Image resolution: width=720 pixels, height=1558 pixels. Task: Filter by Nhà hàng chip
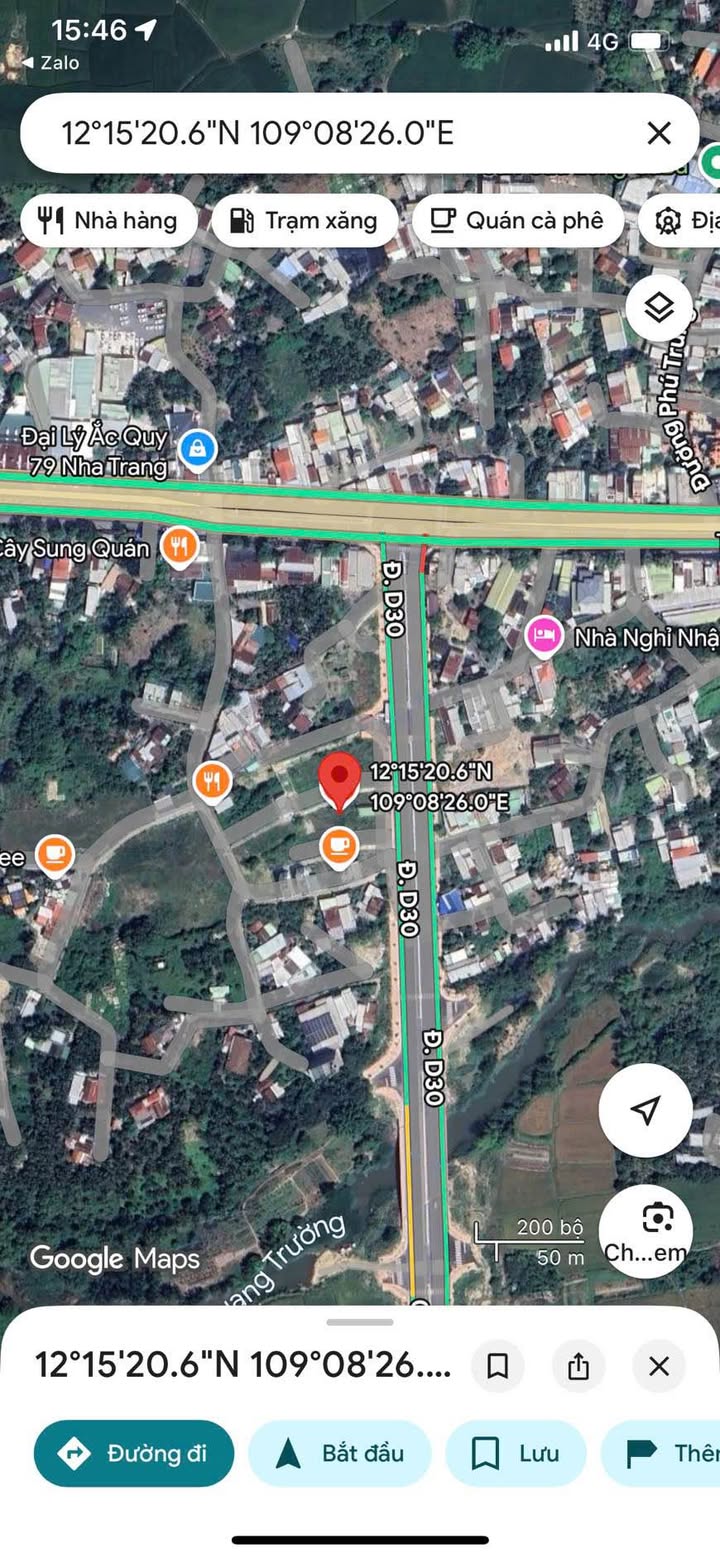coord(107,220)
